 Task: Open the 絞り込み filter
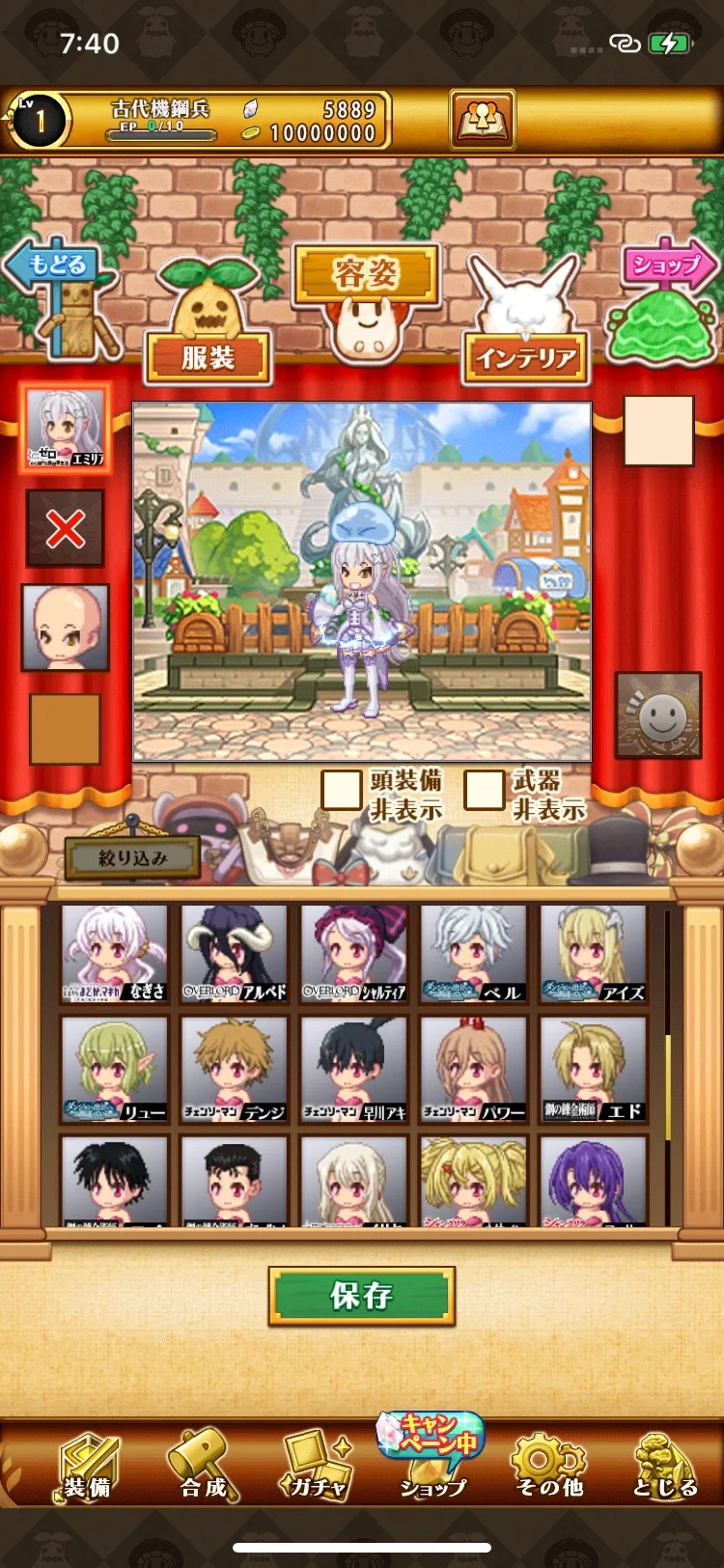[133, 857]
